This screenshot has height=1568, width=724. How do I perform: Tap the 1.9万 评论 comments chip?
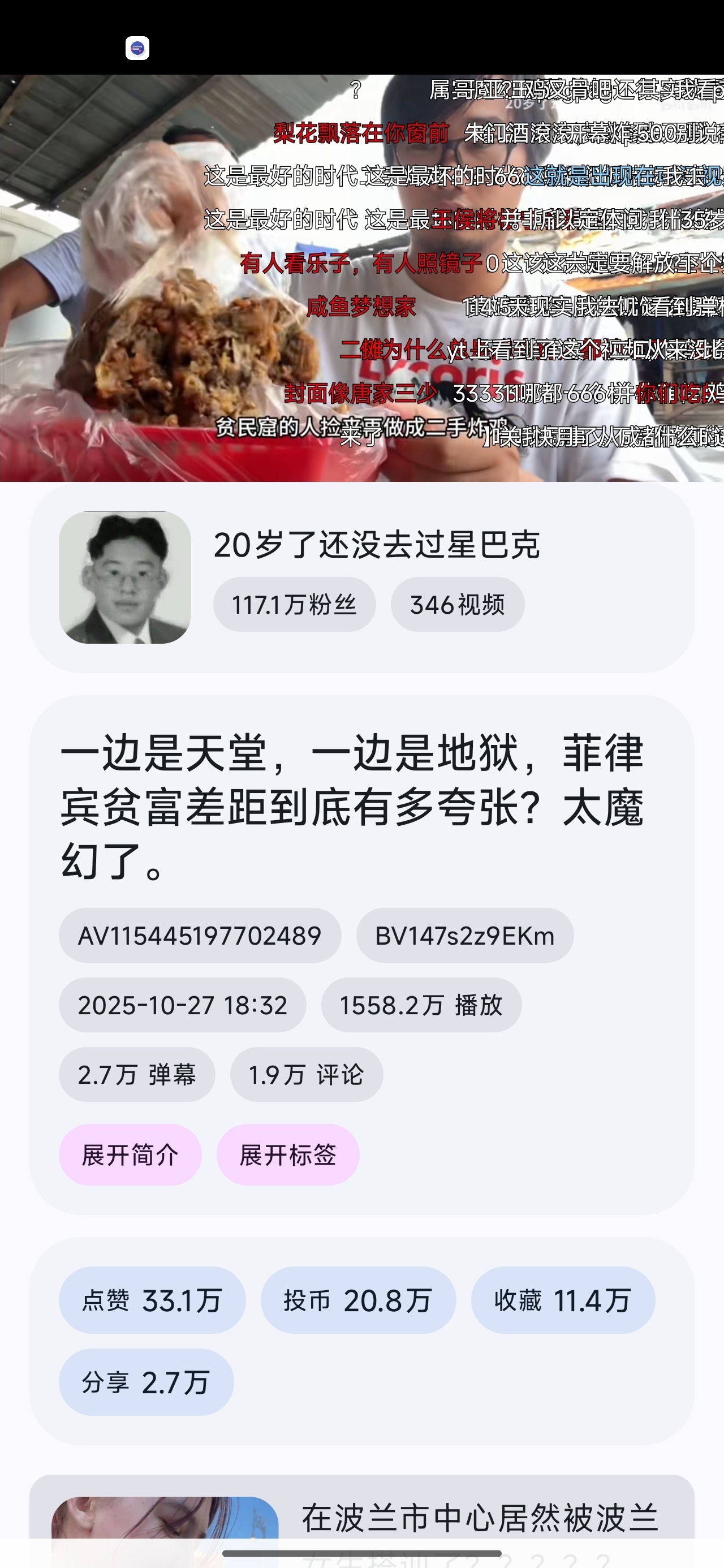306,1074
